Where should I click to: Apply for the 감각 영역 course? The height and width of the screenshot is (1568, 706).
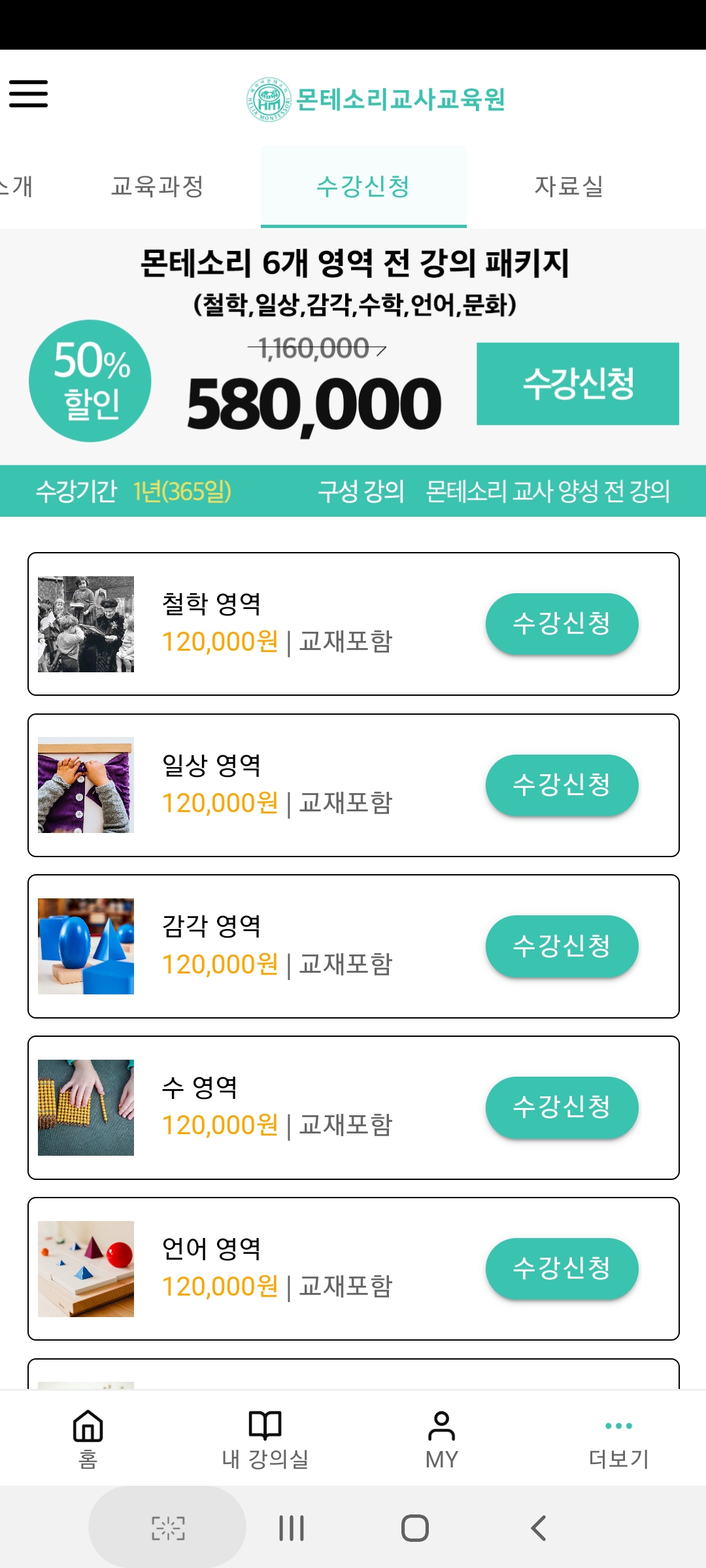[562, 946]
